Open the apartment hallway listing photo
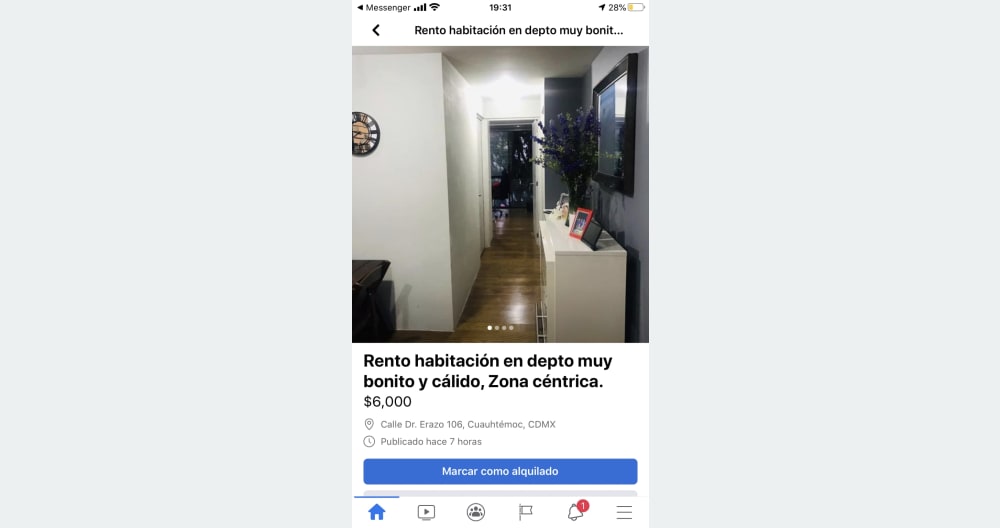 500,194
